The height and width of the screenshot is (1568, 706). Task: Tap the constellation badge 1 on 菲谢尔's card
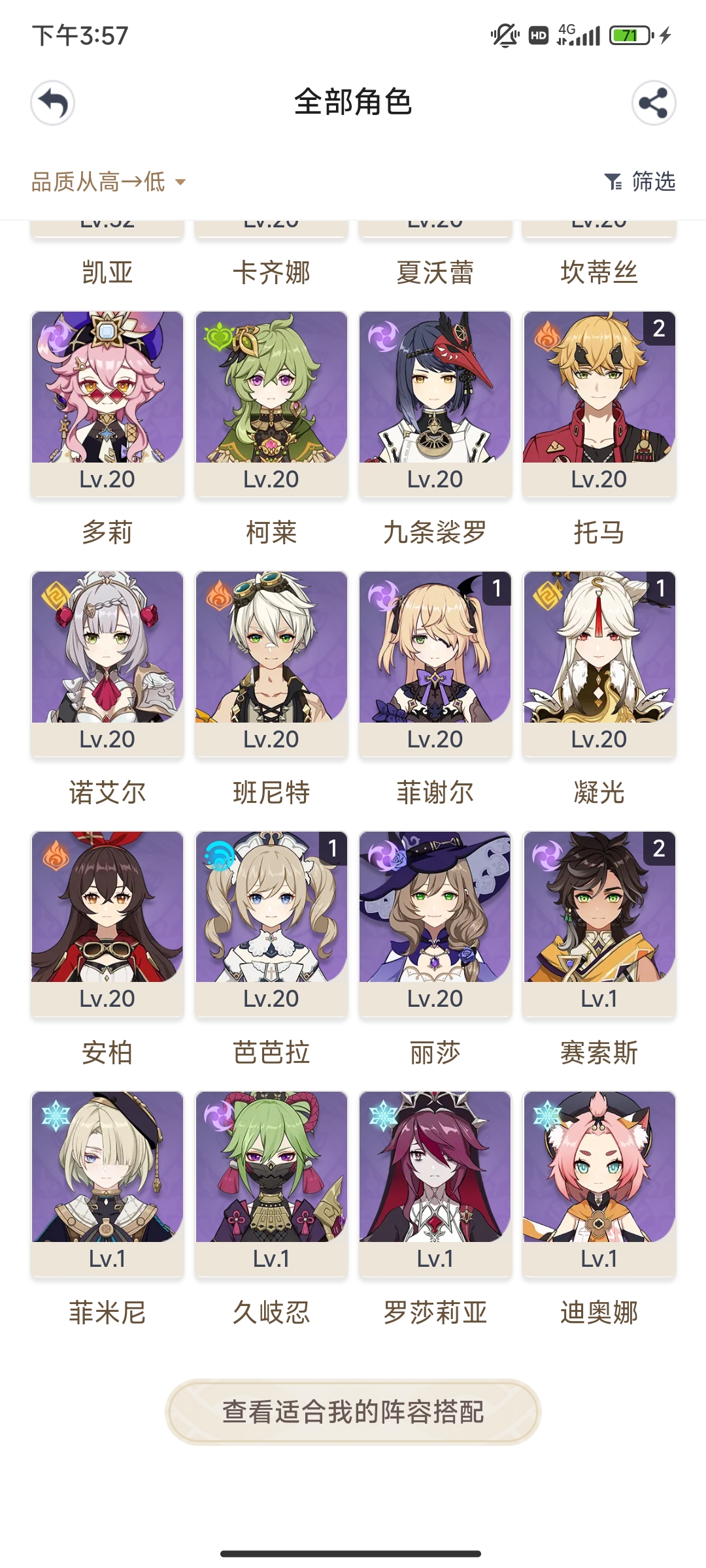click(x=497, y=589)
